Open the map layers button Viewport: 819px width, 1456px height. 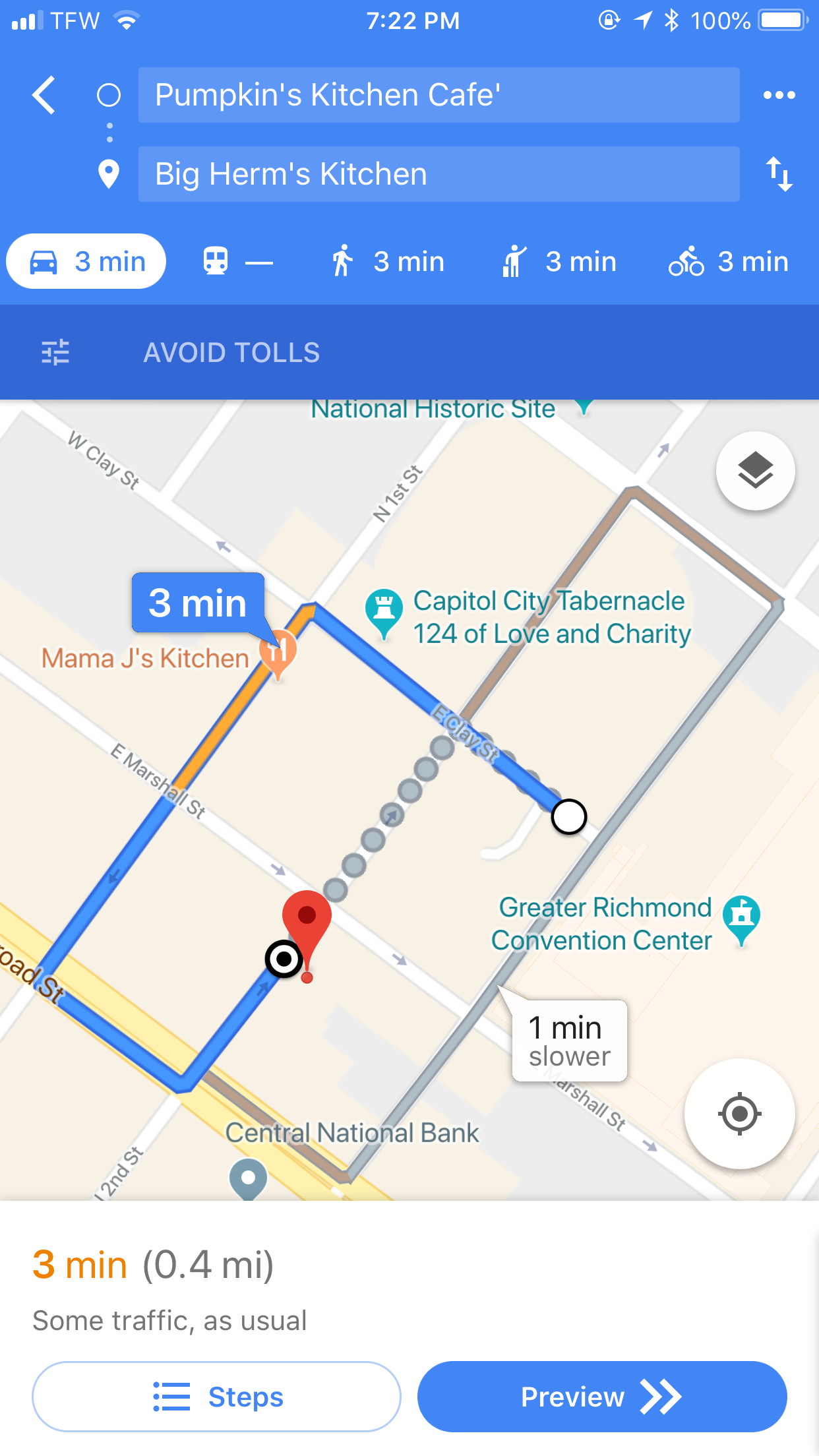point(756,471)
